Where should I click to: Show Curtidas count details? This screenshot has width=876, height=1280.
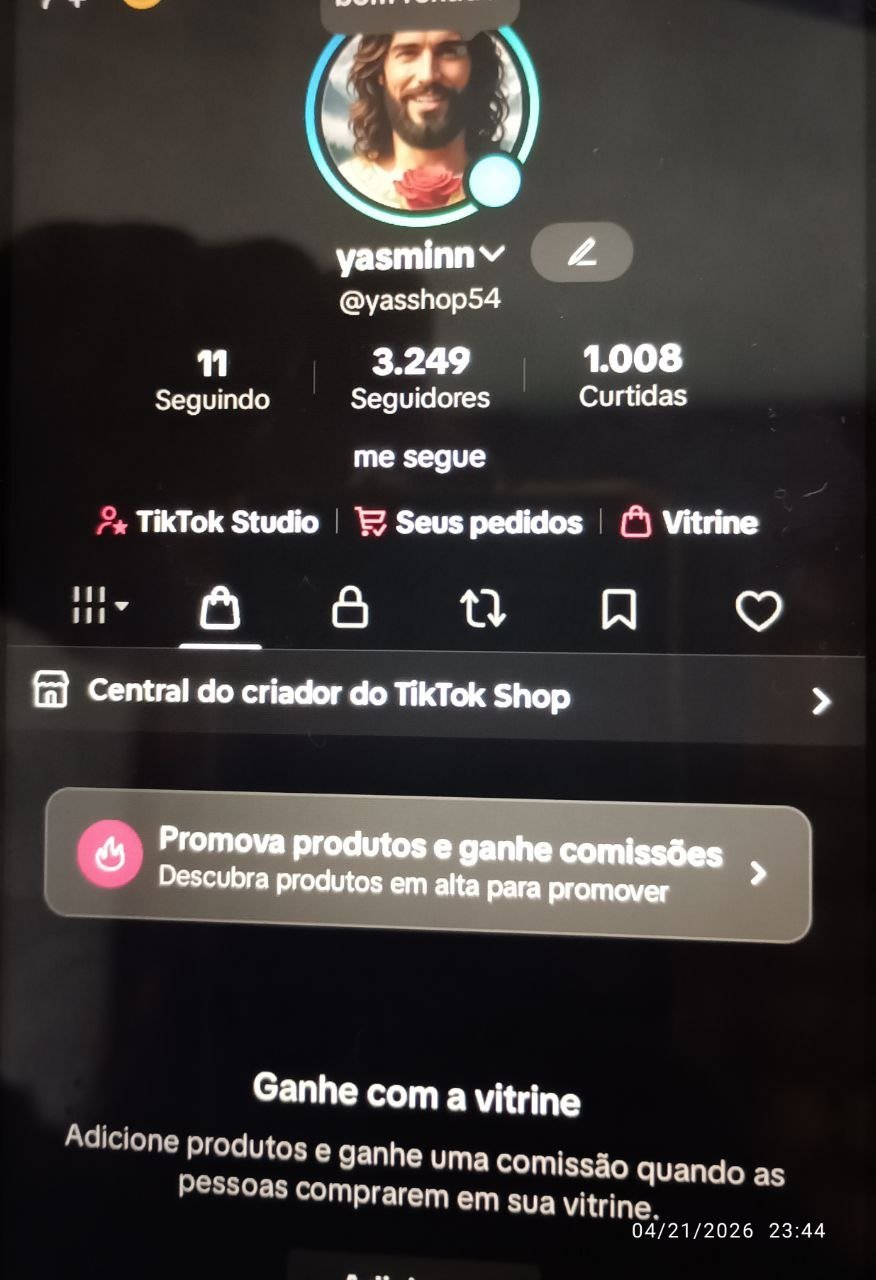pyautogui.click(x=633, y=377)
